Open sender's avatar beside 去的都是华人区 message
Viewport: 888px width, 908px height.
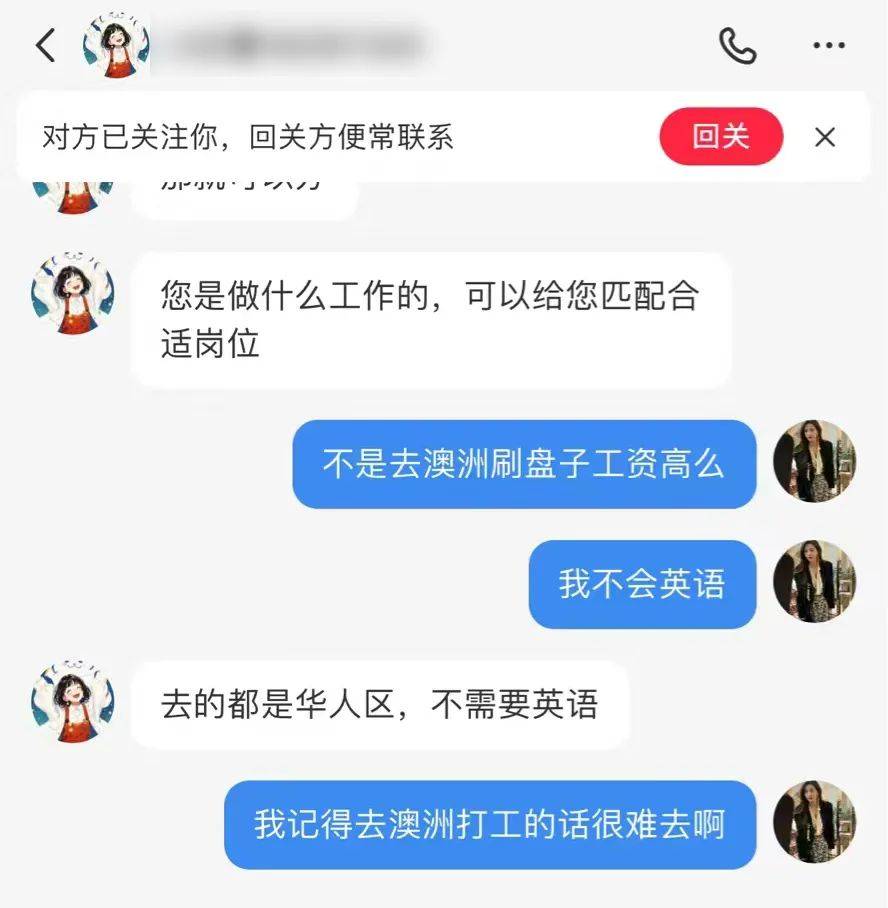(x=72, y=702)
